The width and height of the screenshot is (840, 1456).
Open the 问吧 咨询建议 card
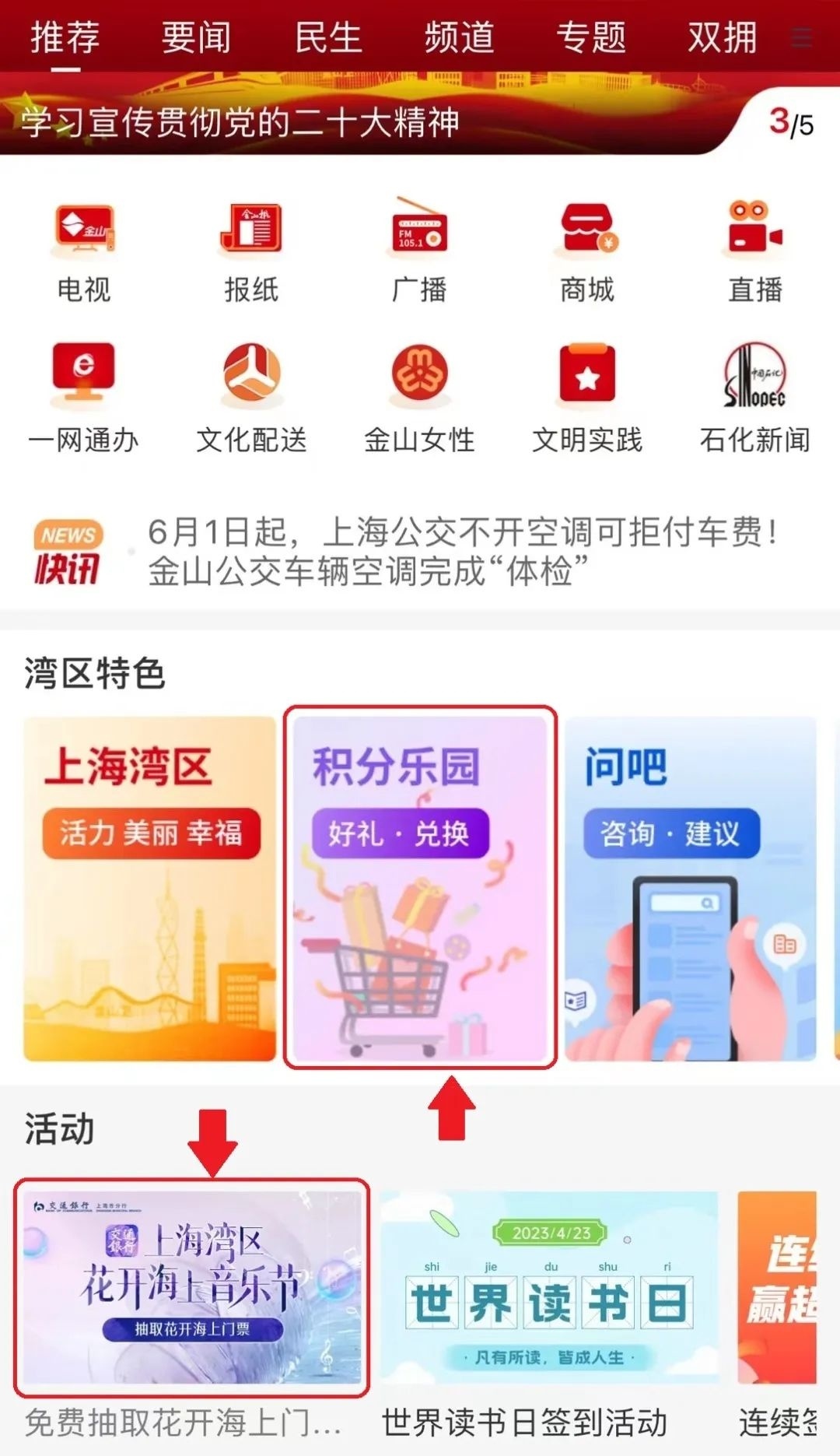(x=691, y=889)
